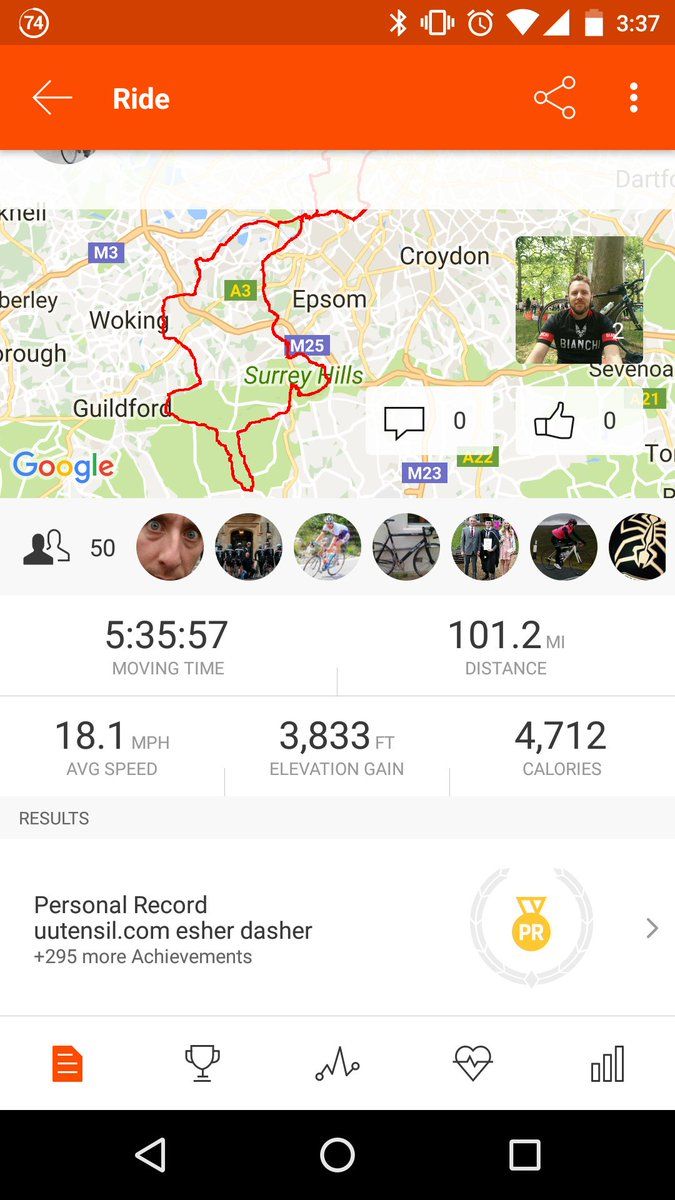View the ride photo thumbnail
This screenshot has height=1200, width=675.
tap(579, 300)
